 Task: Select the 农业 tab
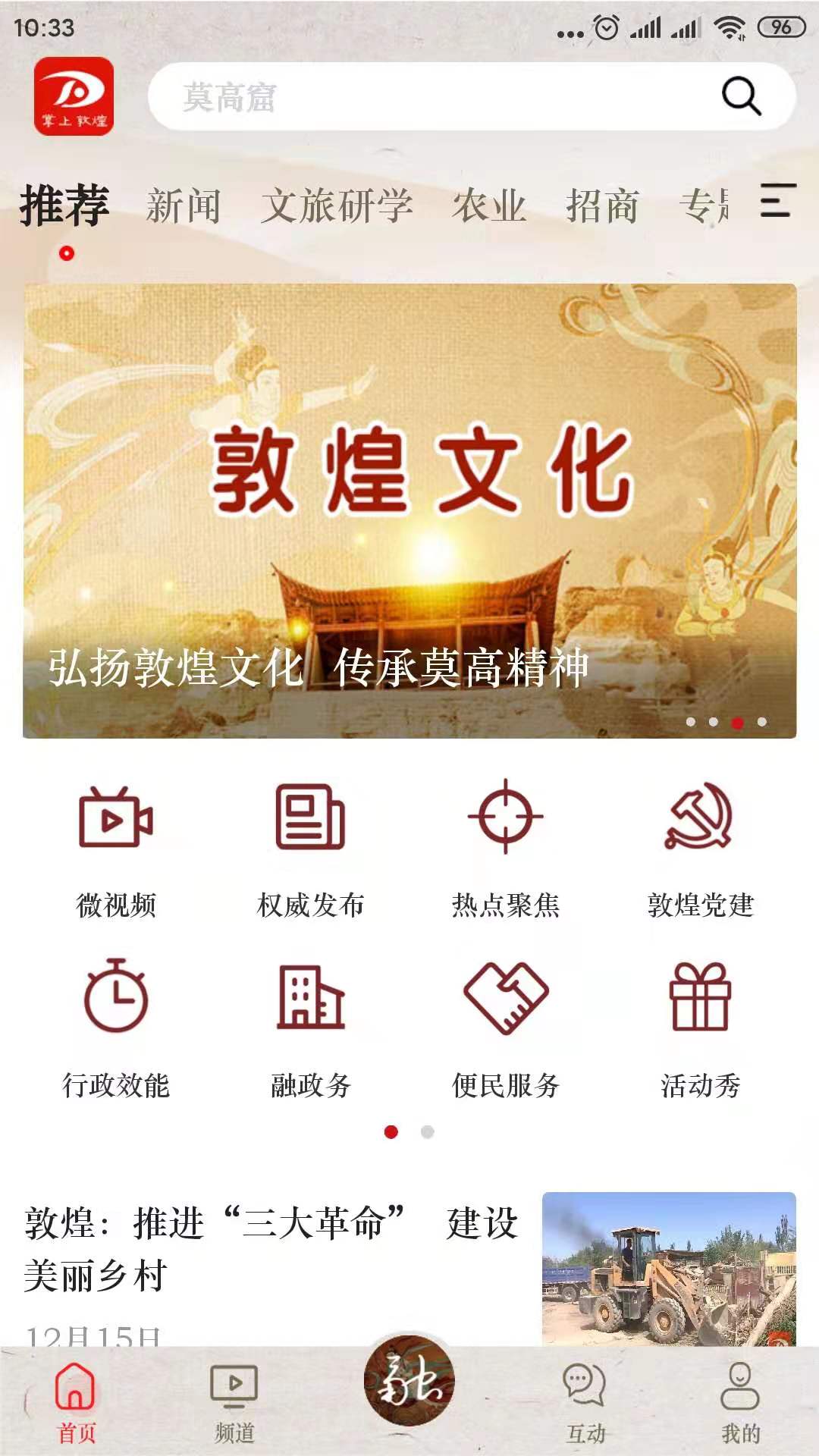click(x=489, y=206)
